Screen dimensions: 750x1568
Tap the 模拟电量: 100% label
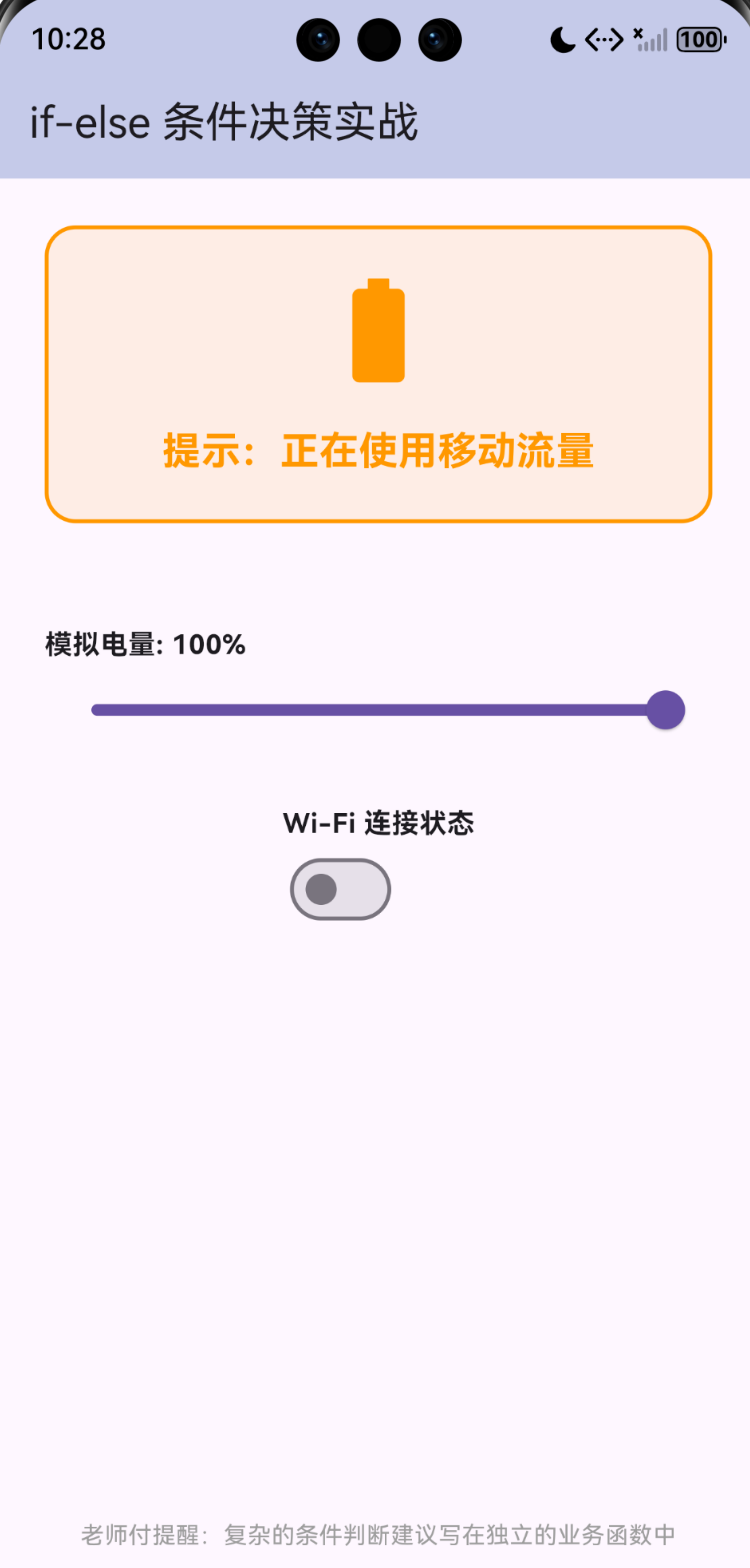143,644
